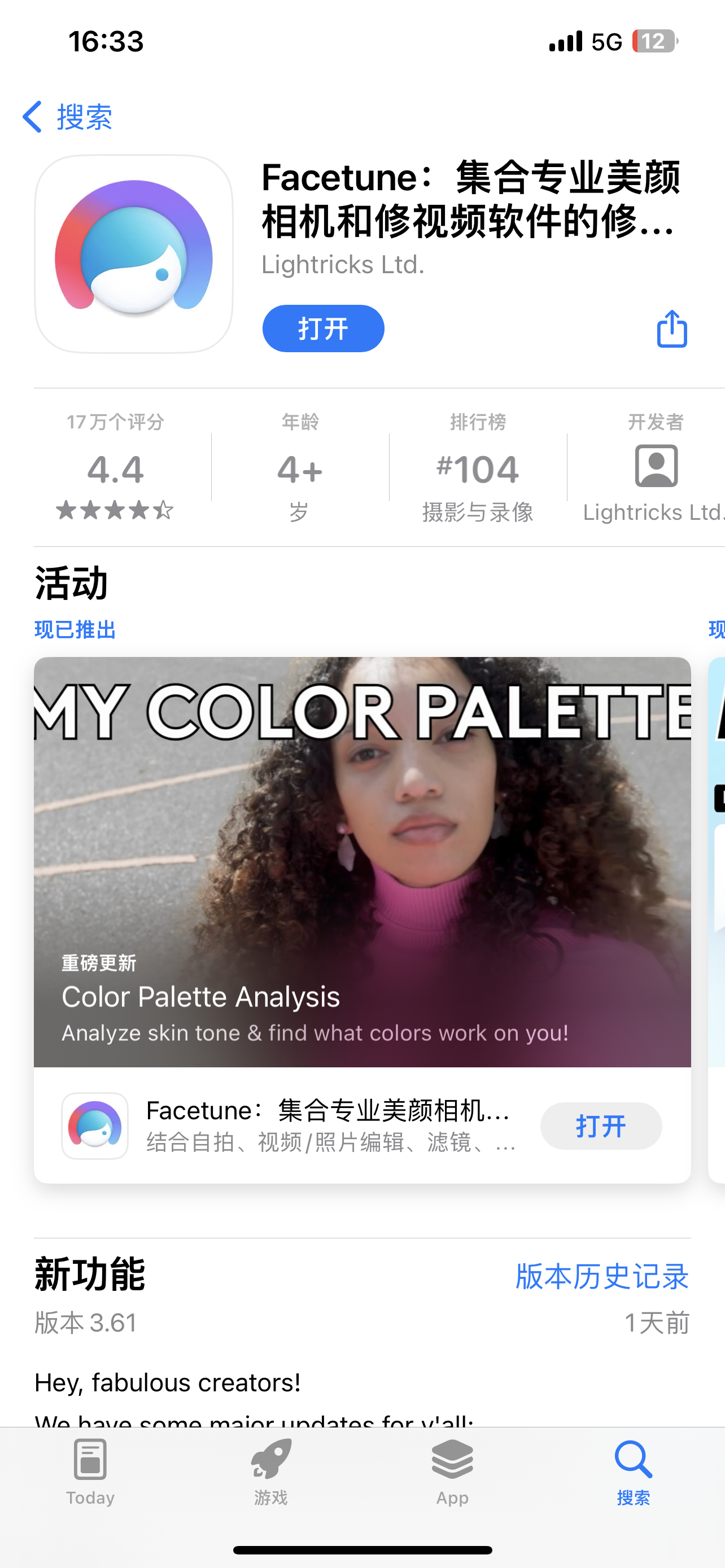Expand the truncated Facetune app title
This screenshot has height=1568, width=725.
[469, 204]
